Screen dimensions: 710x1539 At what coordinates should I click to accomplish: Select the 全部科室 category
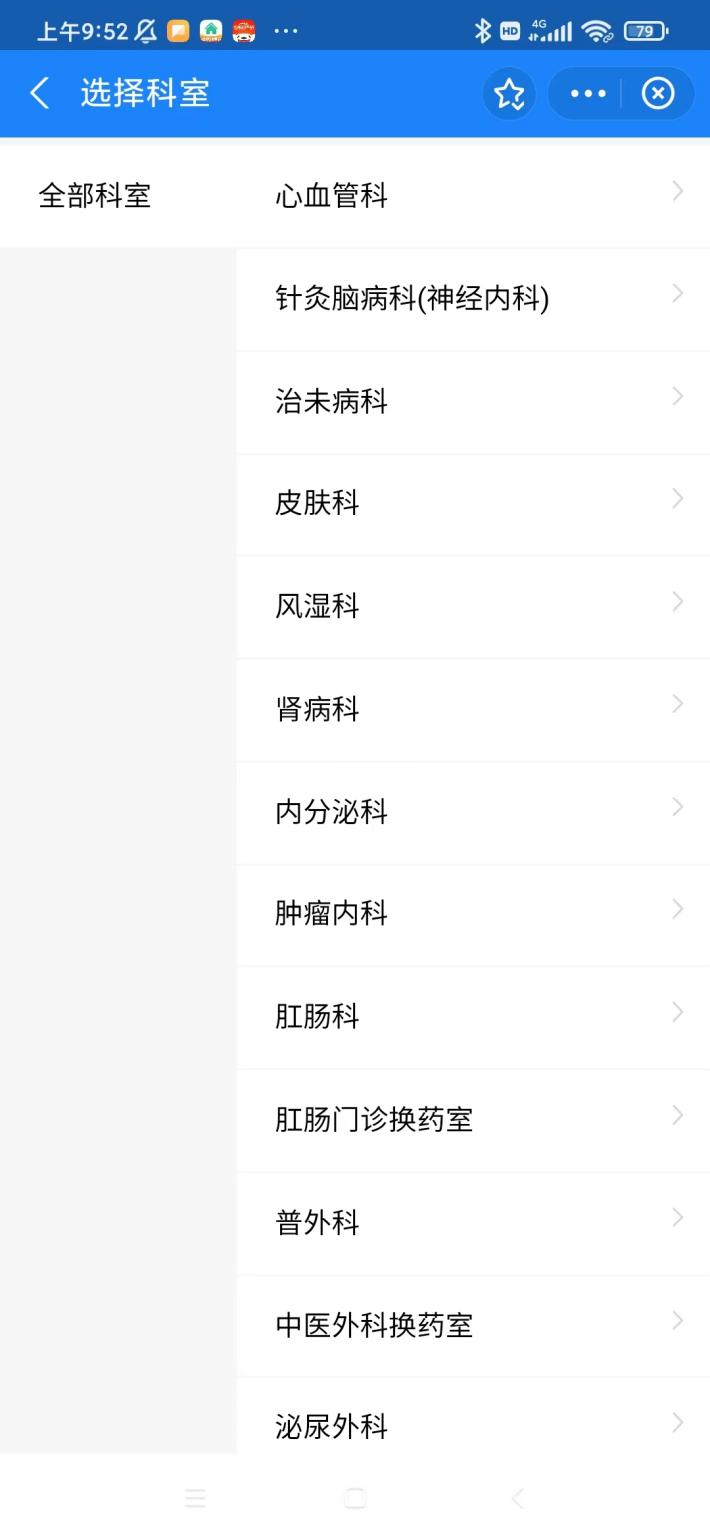coord(95,195)
